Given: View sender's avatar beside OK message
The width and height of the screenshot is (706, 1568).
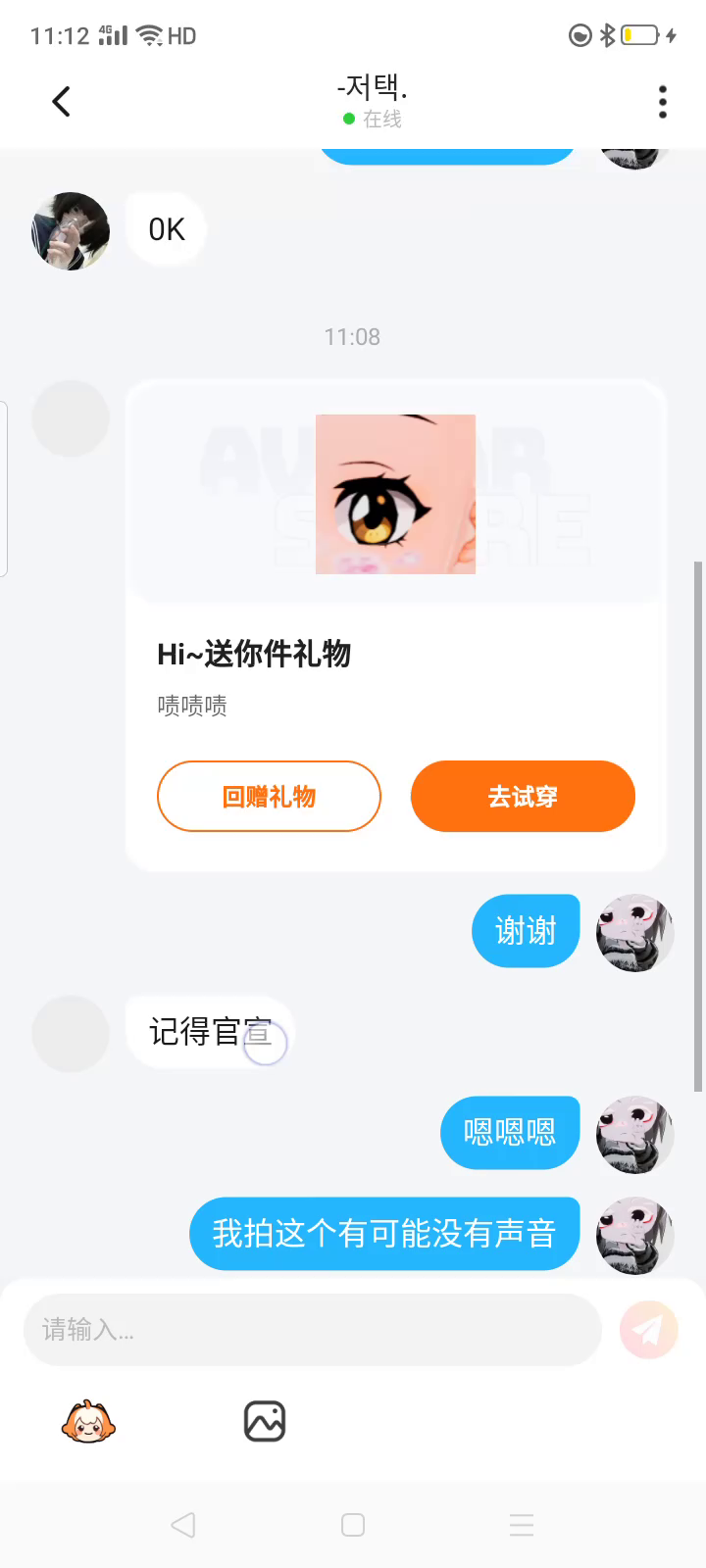Looking at the screenshot, I should coord(71,231).
